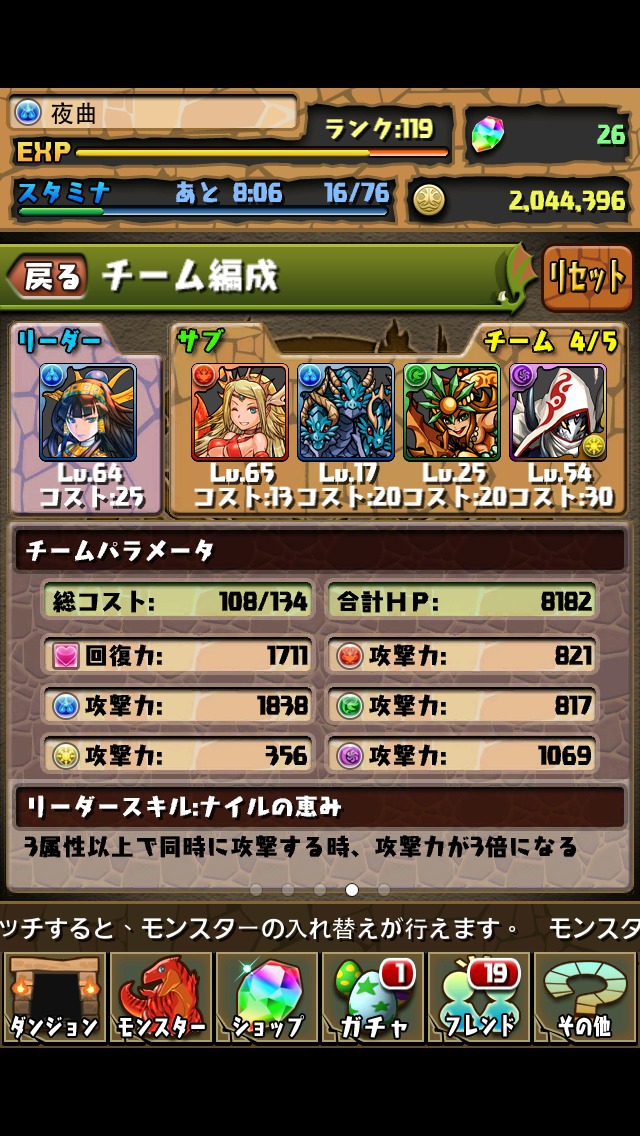640x1136 pixels.
Task: Select the Lv.25 green sub monster
Action: [x=452, y=412]
